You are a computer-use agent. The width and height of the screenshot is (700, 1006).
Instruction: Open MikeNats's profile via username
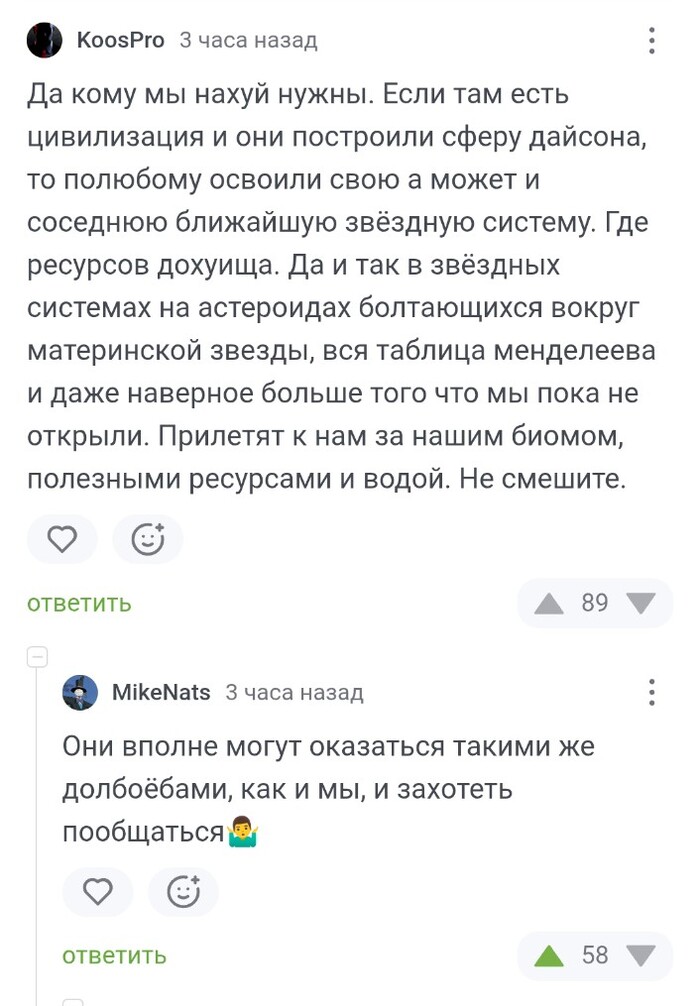coord(161,692)
